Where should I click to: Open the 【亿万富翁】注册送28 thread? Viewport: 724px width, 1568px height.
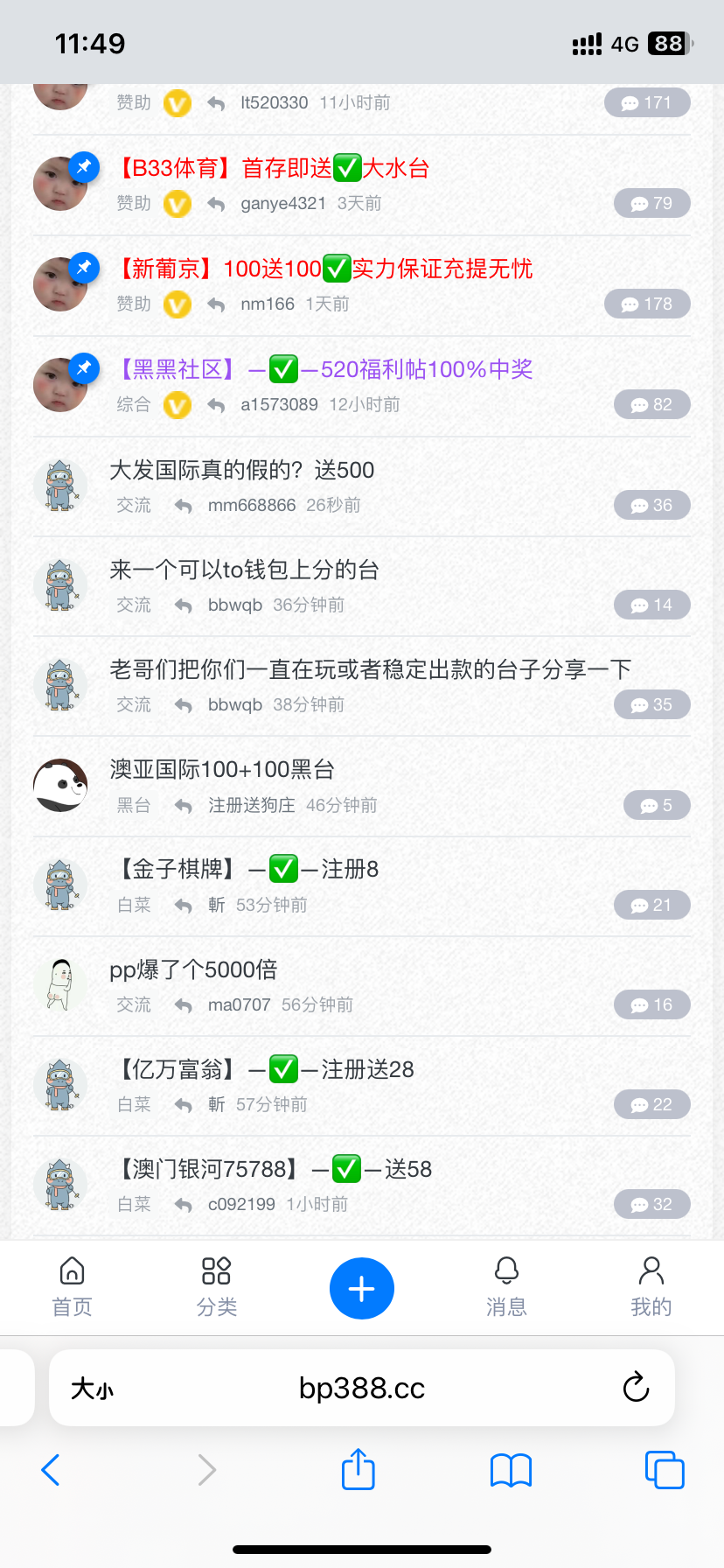pyautogui.click(x=266, y=1069)
